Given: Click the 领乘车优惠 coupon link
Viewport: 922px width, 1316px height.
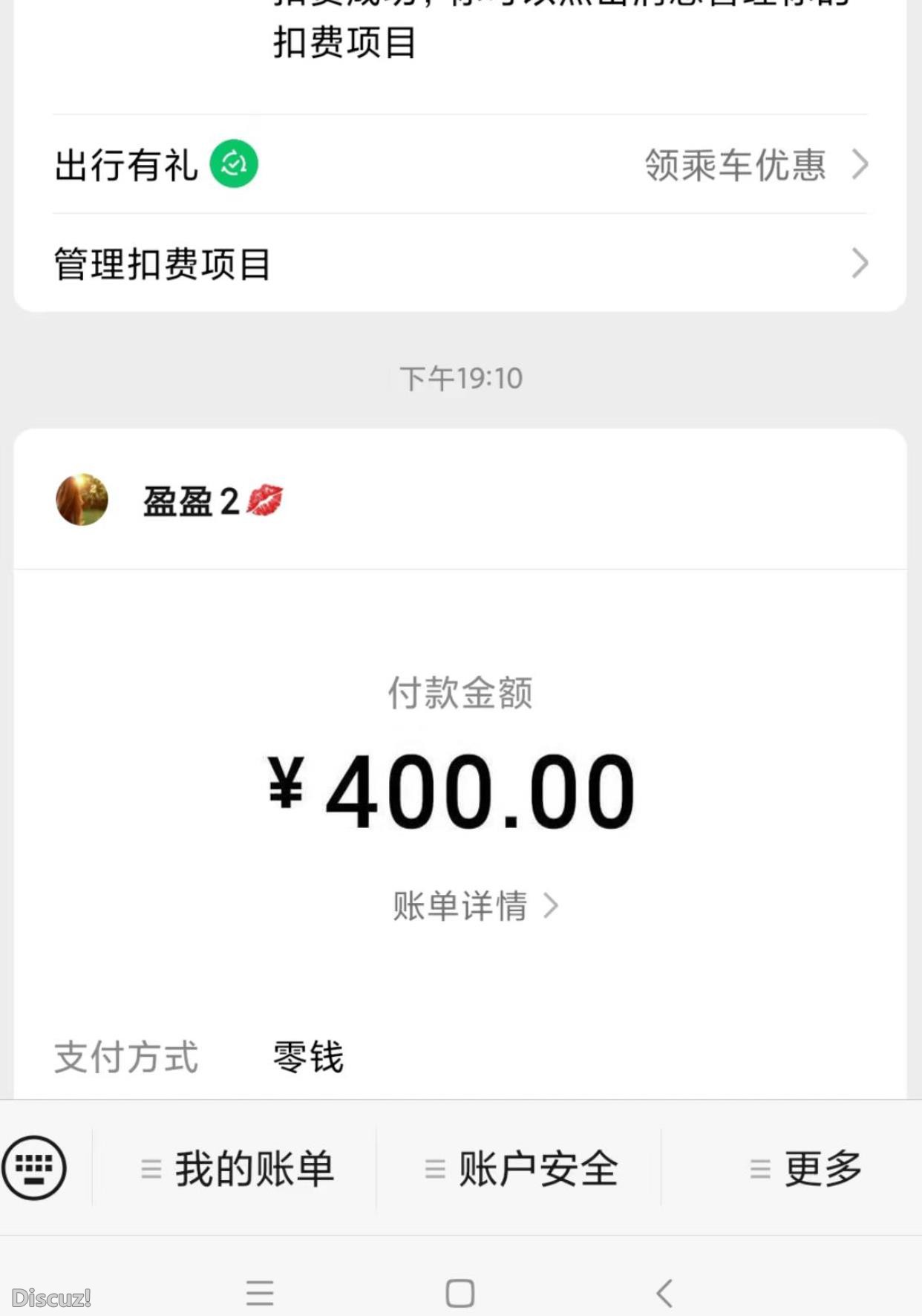Looking at the screenshot, I should pyautogui.click(x=735, y=166).
